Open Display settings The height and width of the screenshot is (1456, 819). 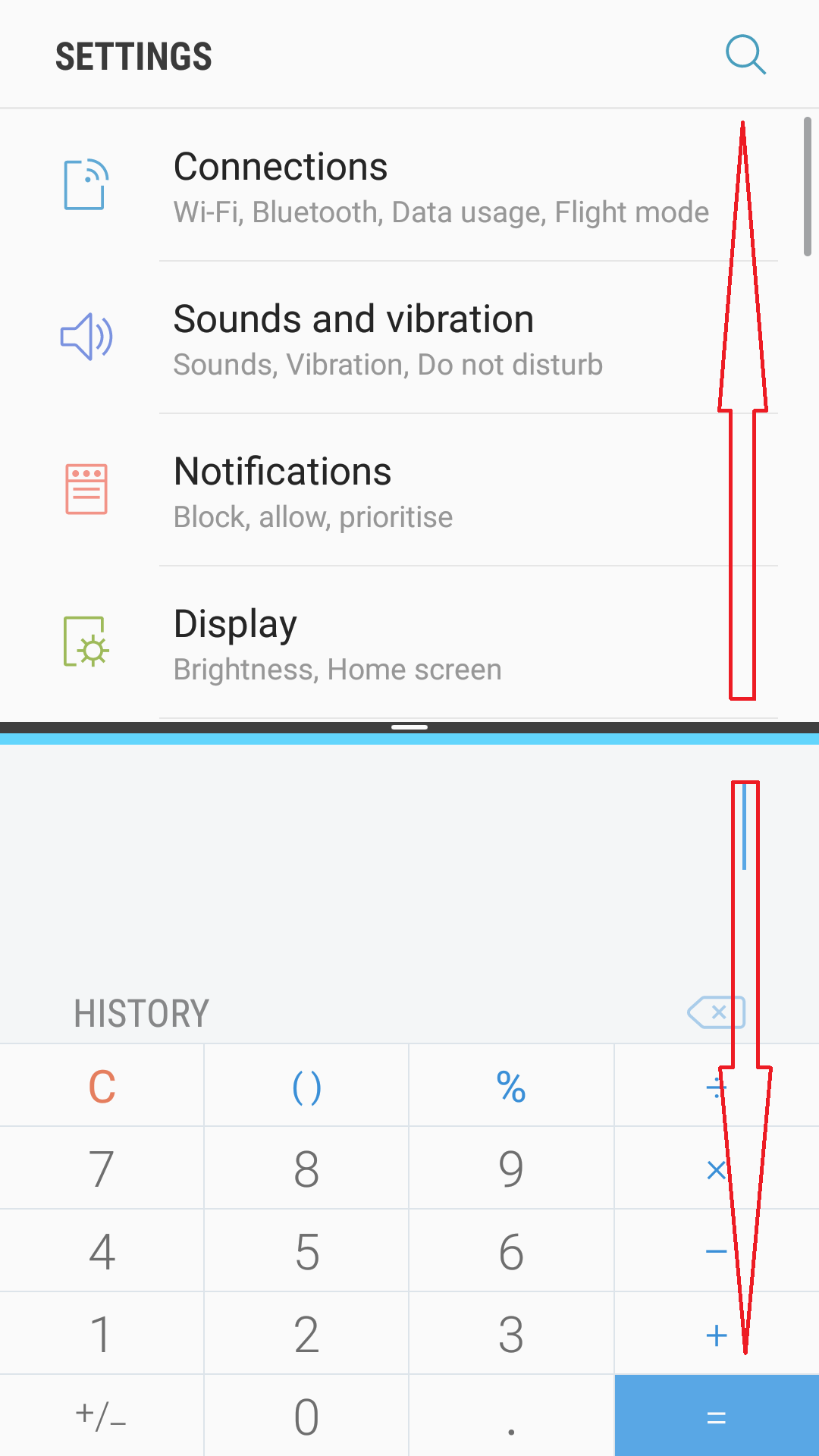tap(409, 643)
